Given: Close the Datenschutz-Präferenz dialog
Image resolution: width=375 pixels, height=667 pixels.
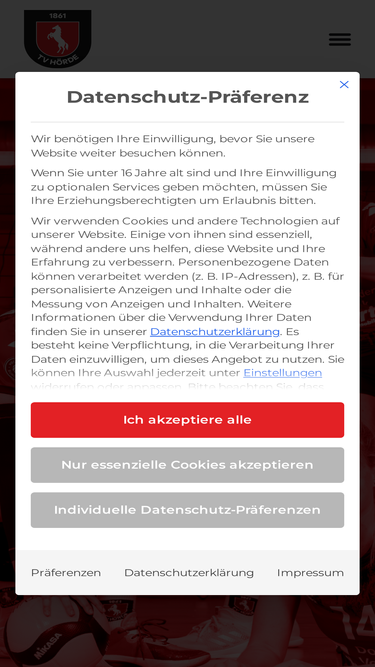Looking at the screenshot, I should 344,85.
